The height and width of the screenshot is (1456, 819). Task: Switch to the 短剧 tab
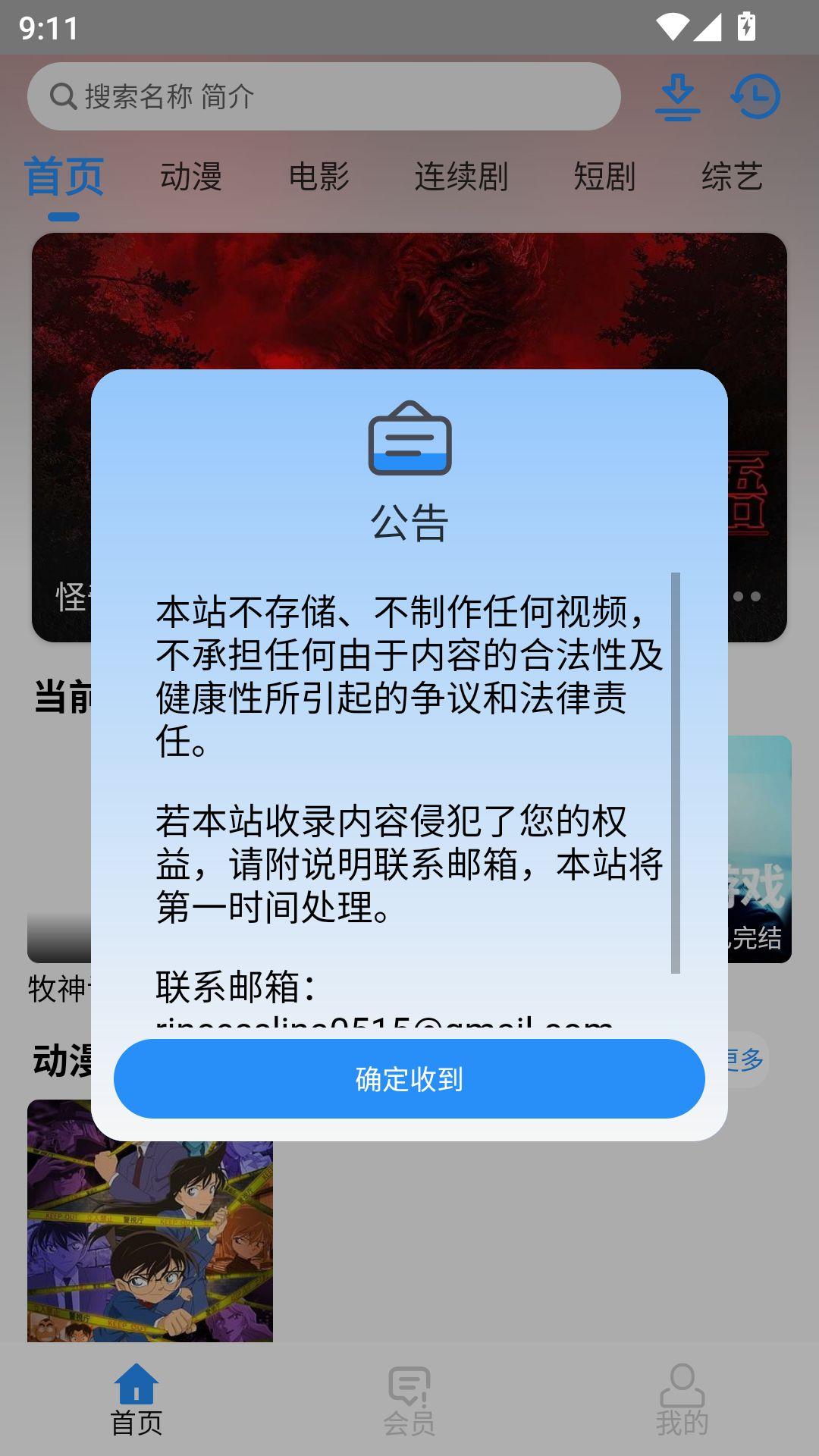(604, 179)
